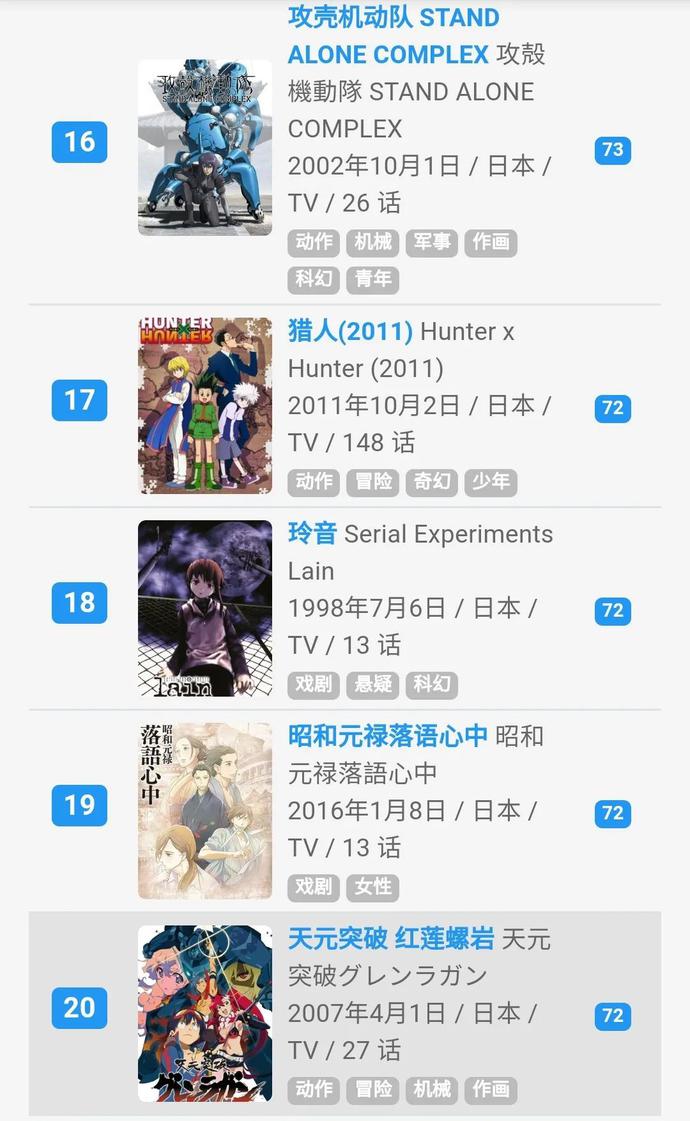Screen dimensions: 690x1121
Task: Select the 戏剧 tag under 昭和元禄落语心中
Action: tap(314, 887)
